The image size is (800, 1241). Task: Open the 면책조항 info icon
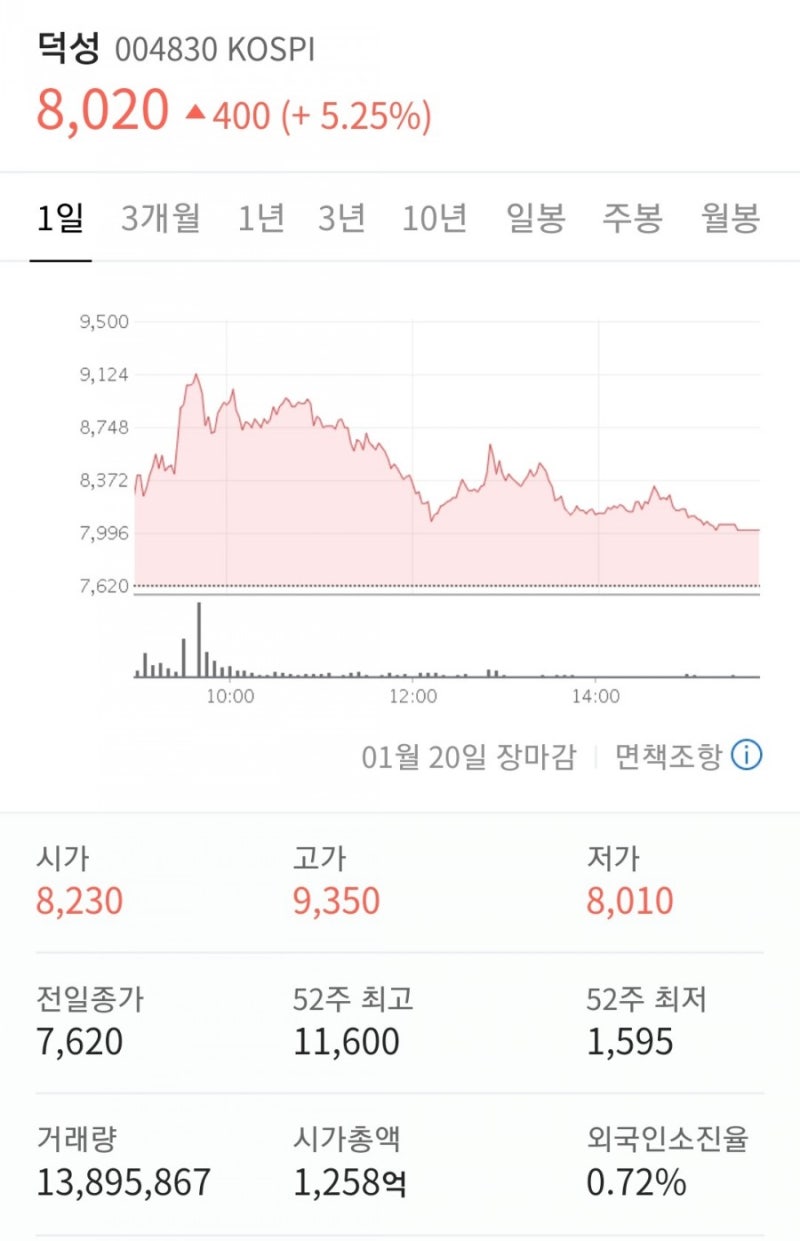(745, 758)
